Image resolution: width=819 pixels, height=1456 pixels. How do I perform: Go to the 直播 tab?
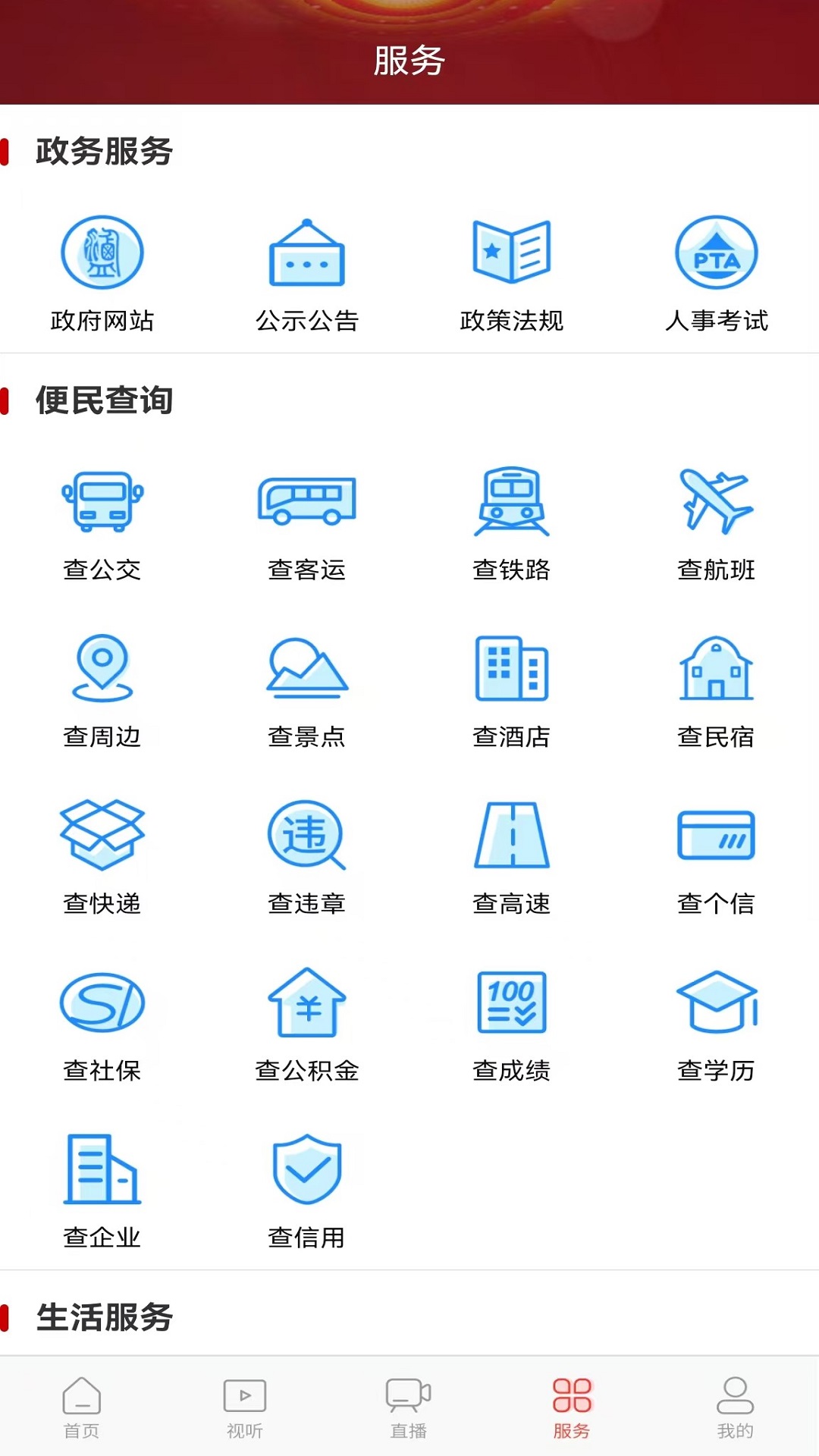409,1407
